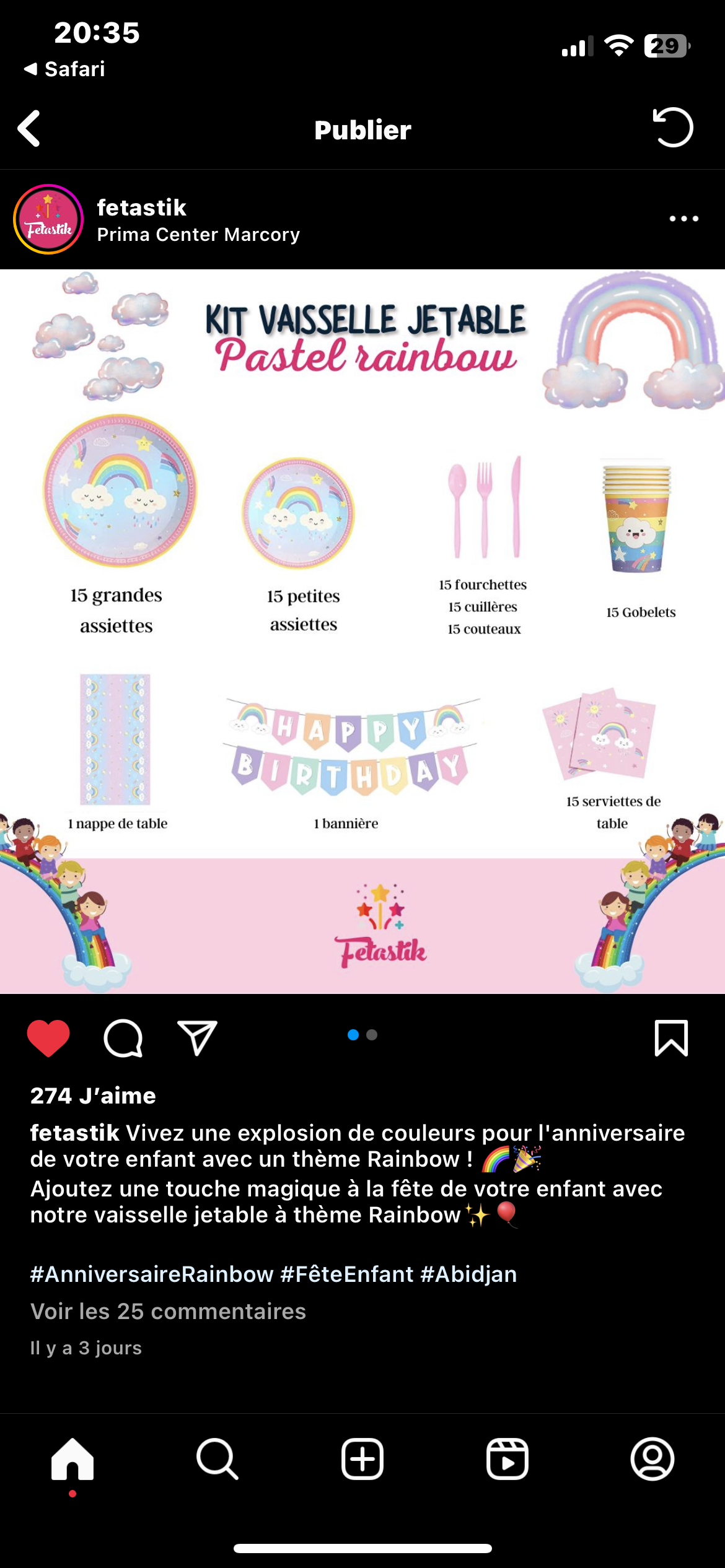Screen dimensions: 725x1568
Task: Switch to the Reels tab
Action: point(507,1459)
